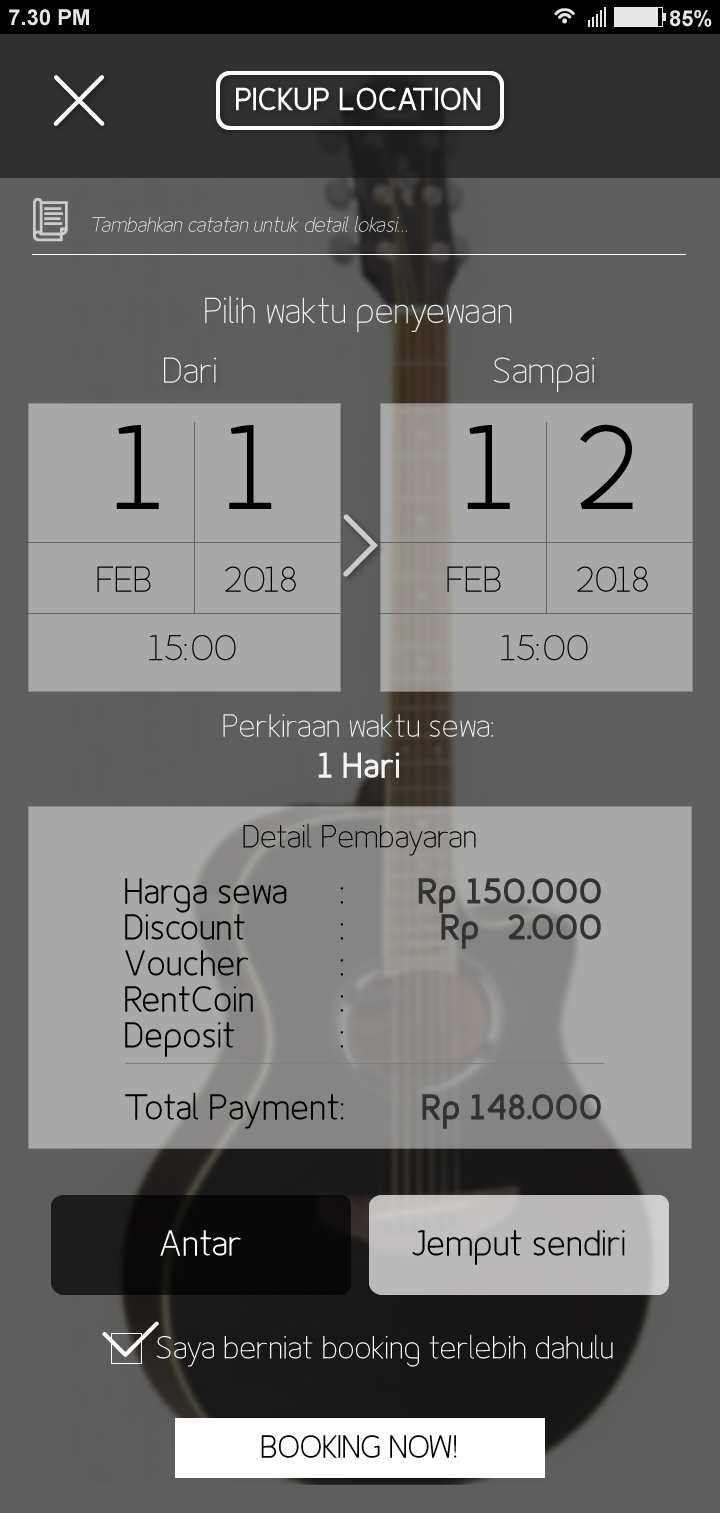Close the booking screen with the X icon
This screenshot has height=1513, width=720.
point(79,101)
